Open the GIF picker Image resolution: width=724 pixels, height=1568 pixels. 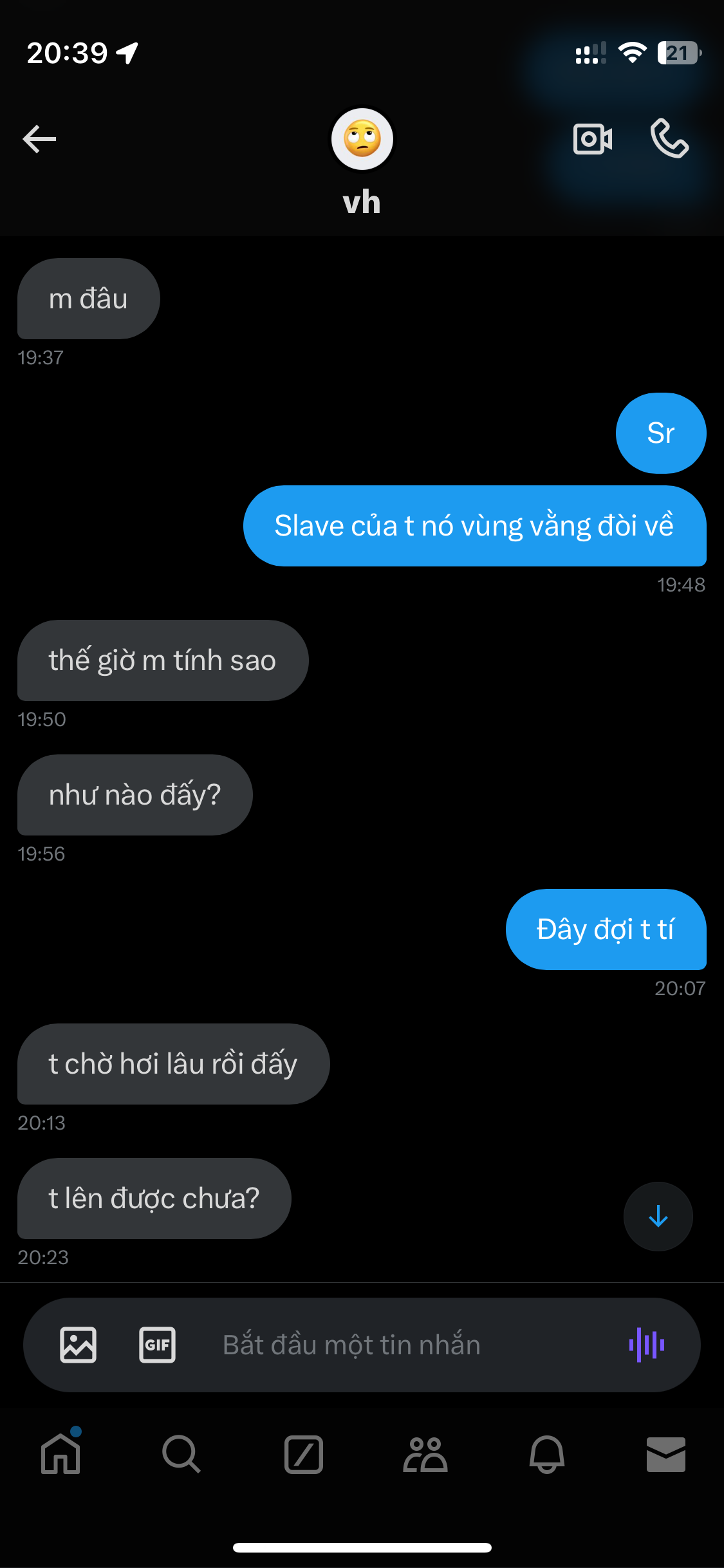[157, 1345]
